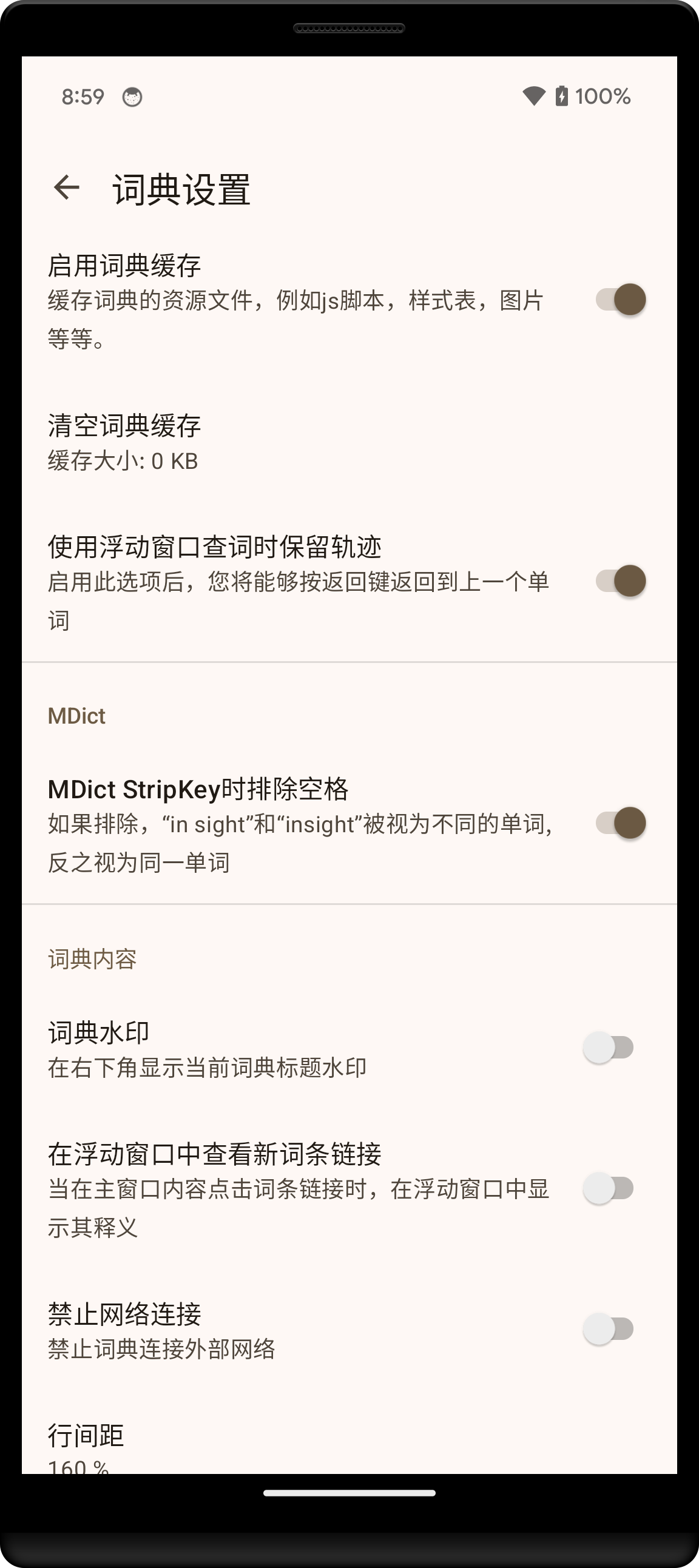Image resolution: width=699 pixels, height=1568 pixels.
Task: Toggle 启用词典缓存 switch off
Action: 621,300
